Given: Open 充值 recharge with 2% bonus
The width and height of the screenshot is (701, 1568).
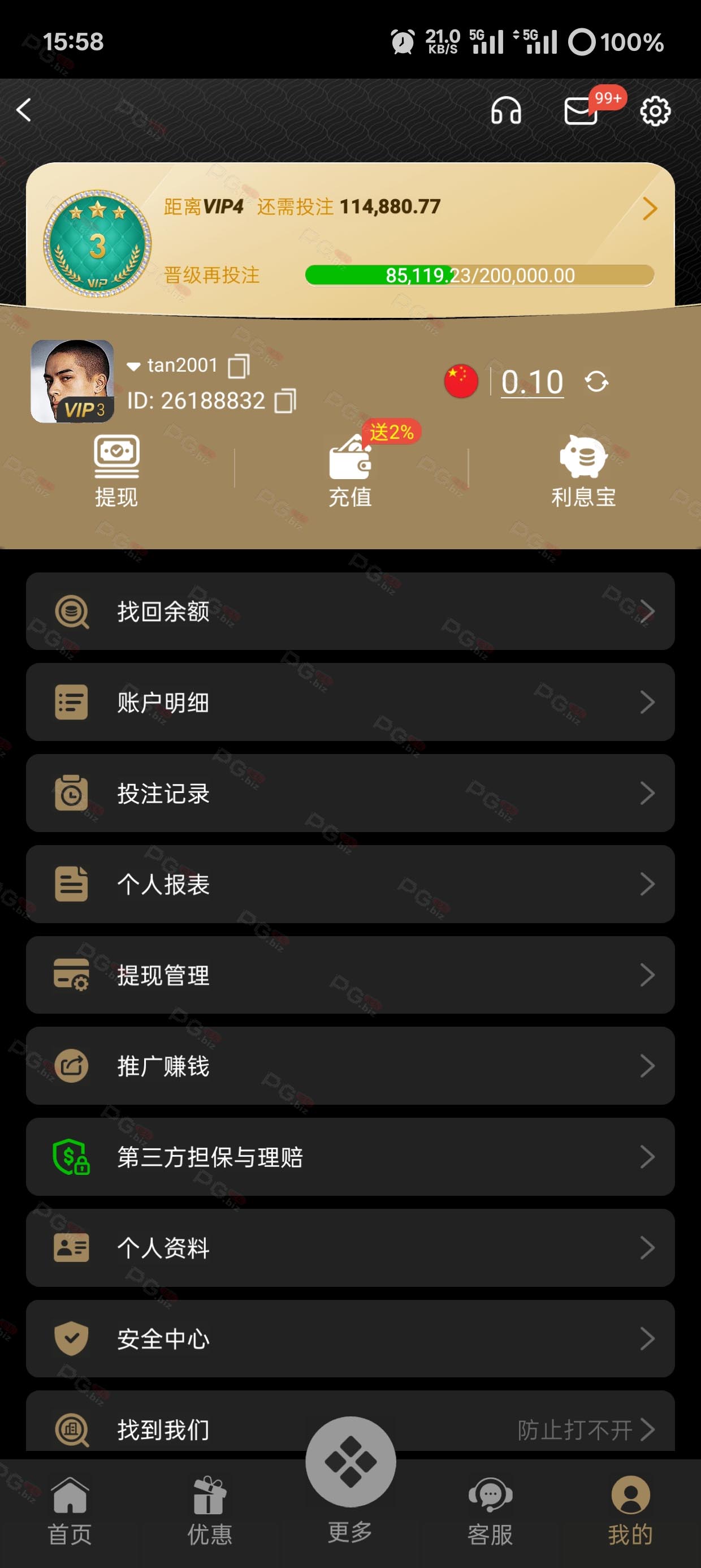Looking at the screenshot, I should pyautogui.click(x=350, y=471).
